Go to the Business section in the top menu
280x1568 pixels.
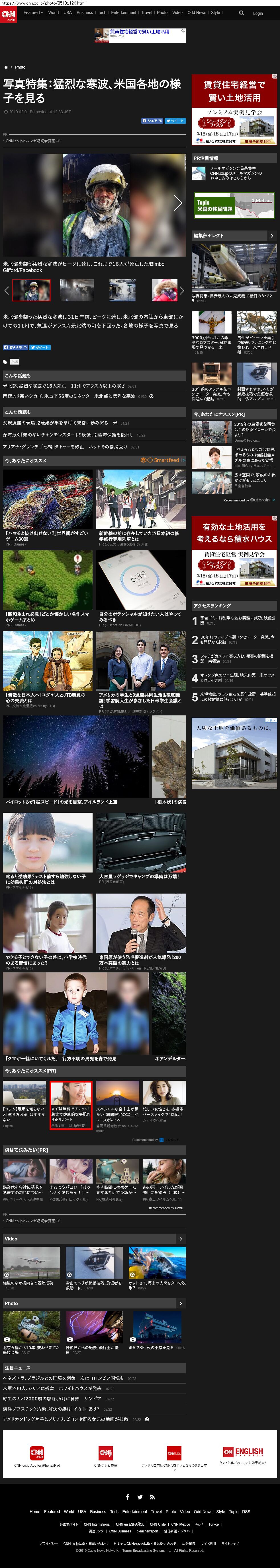(85, 13)
